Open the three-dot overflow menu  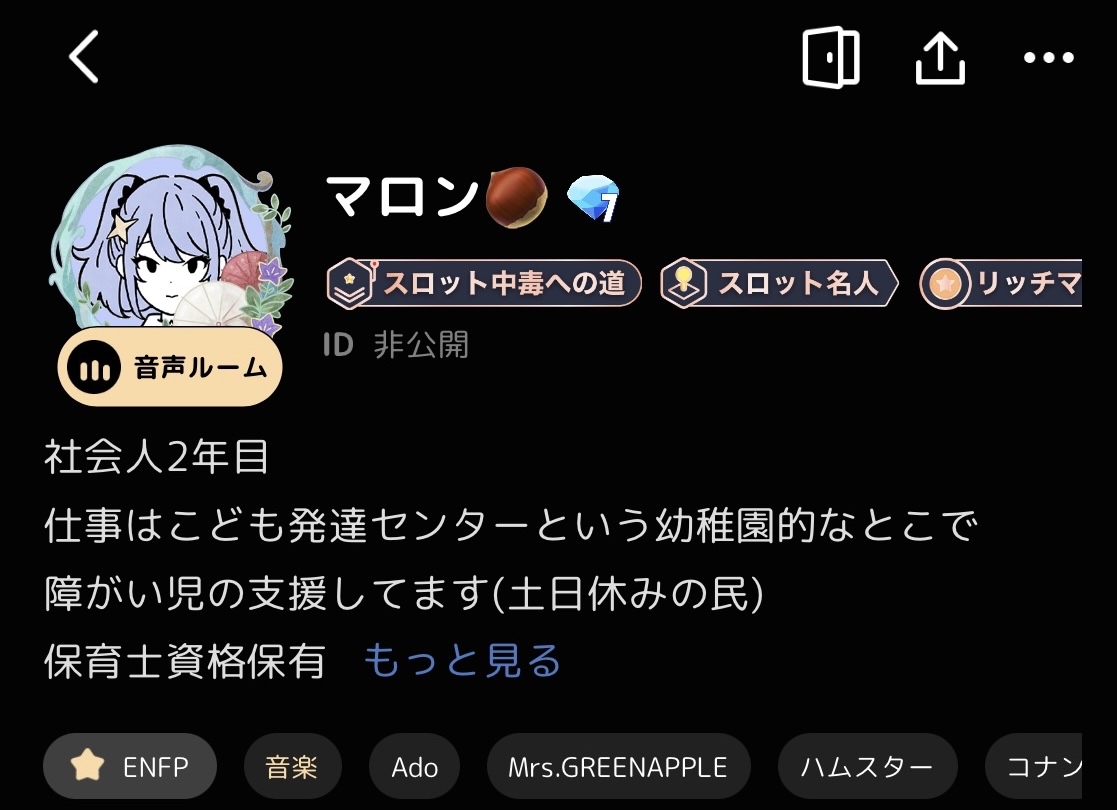tap(1048, 58)
